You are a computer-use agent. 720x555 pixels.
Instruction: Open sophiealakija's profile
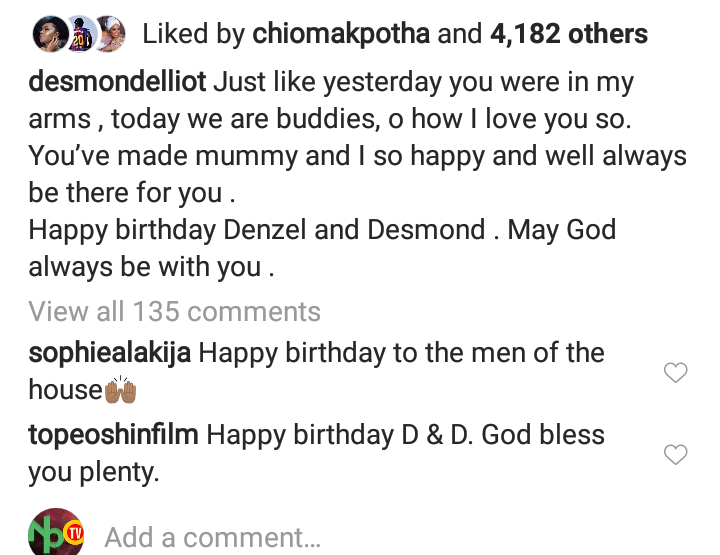pyautogui.click(x=111, y=353)
